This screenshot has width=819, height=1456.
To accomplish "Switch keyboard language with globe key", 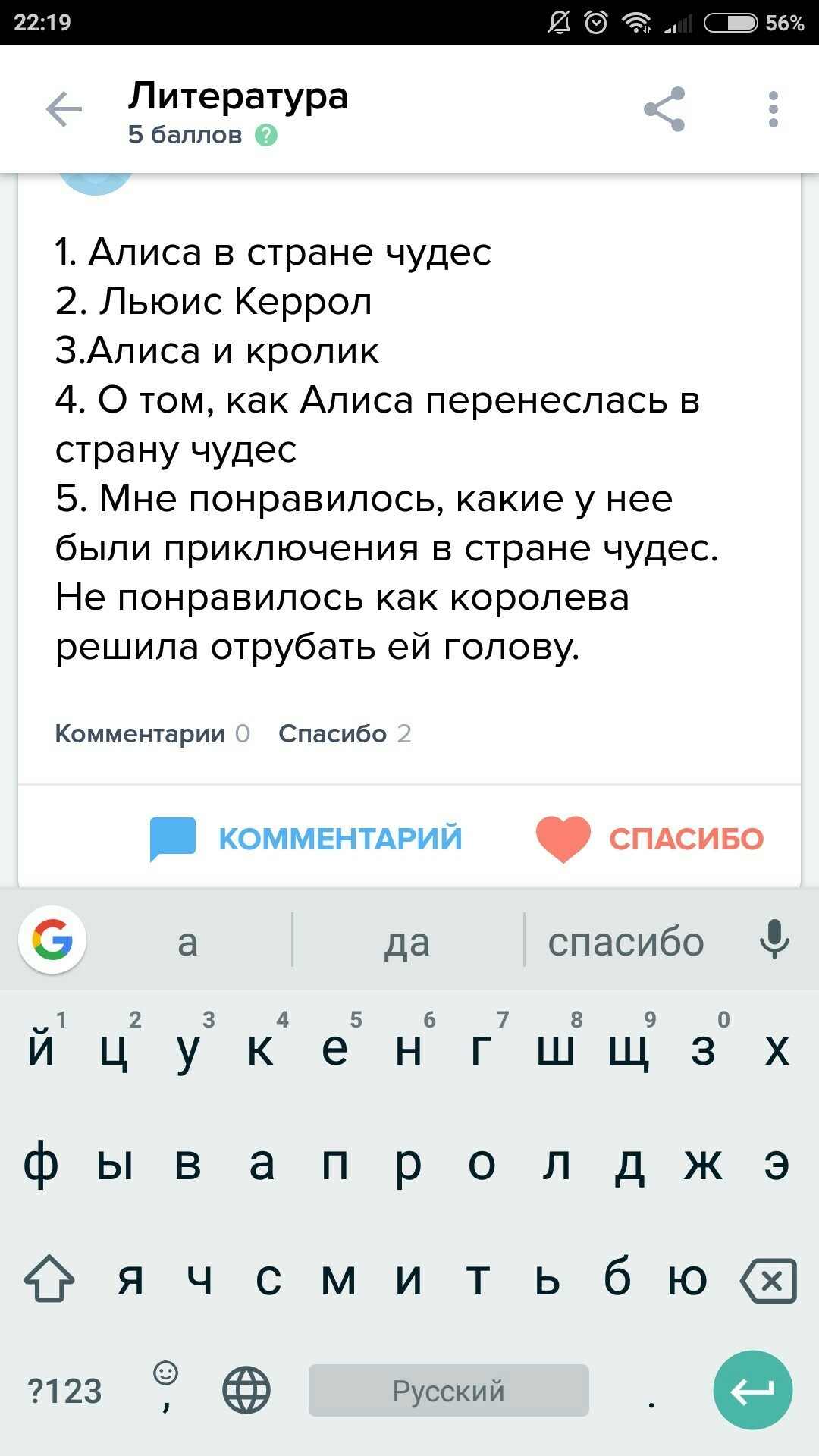I will 246,1390.
